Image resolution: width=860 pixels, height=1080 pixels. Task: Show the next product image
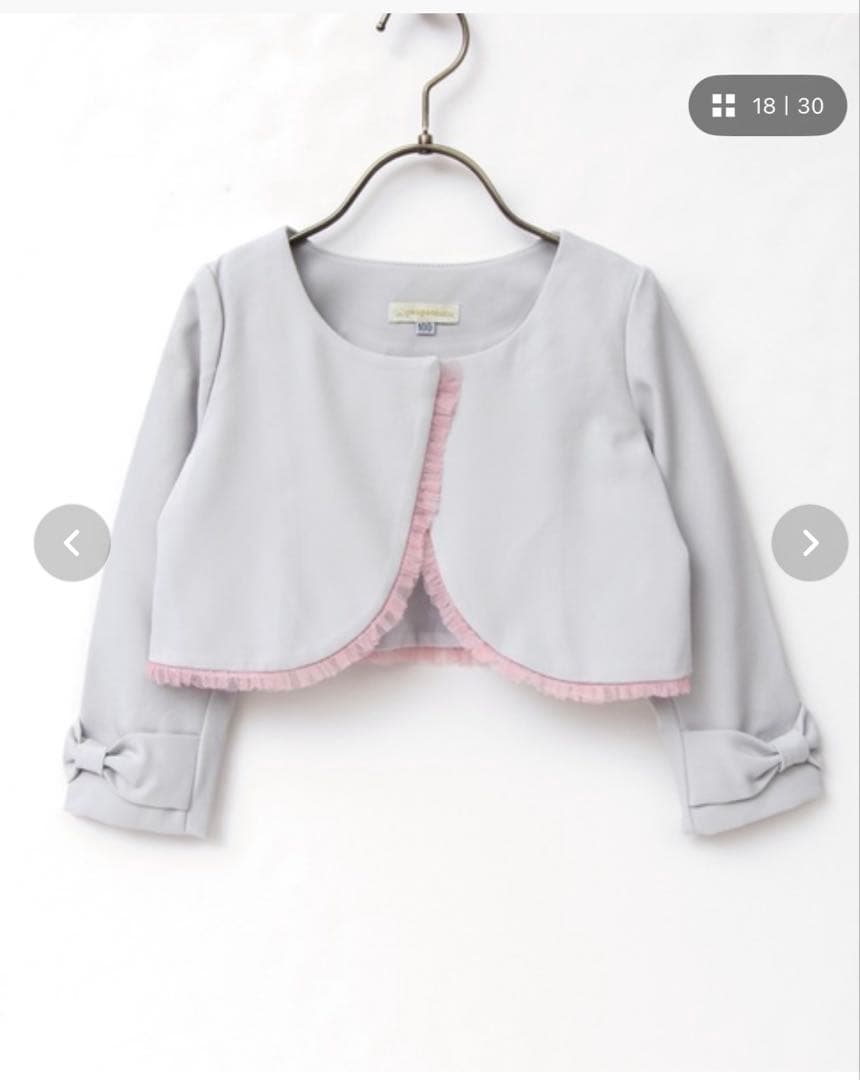pyautogui.click(x=809, y=543)
